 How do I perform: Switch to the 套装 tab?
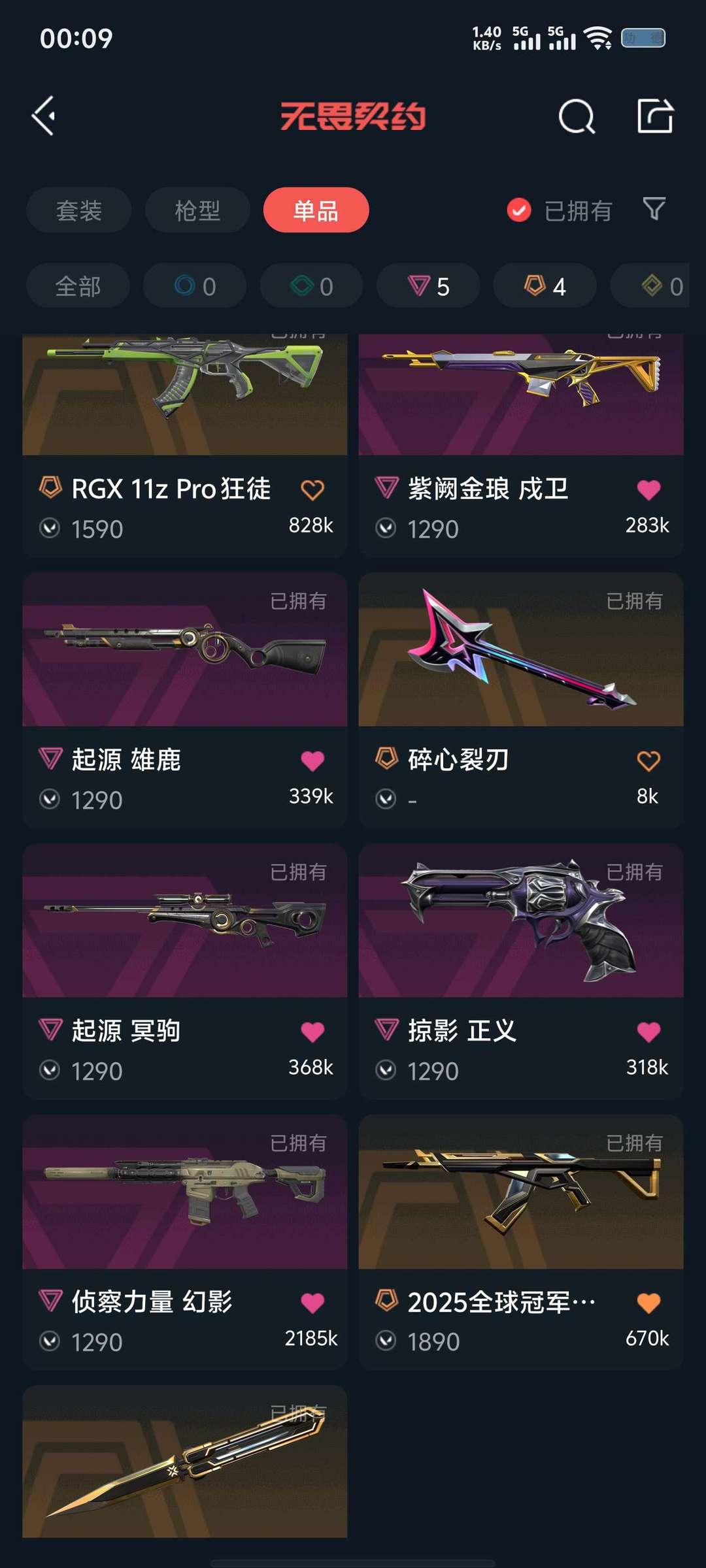(x=78, y=210)
